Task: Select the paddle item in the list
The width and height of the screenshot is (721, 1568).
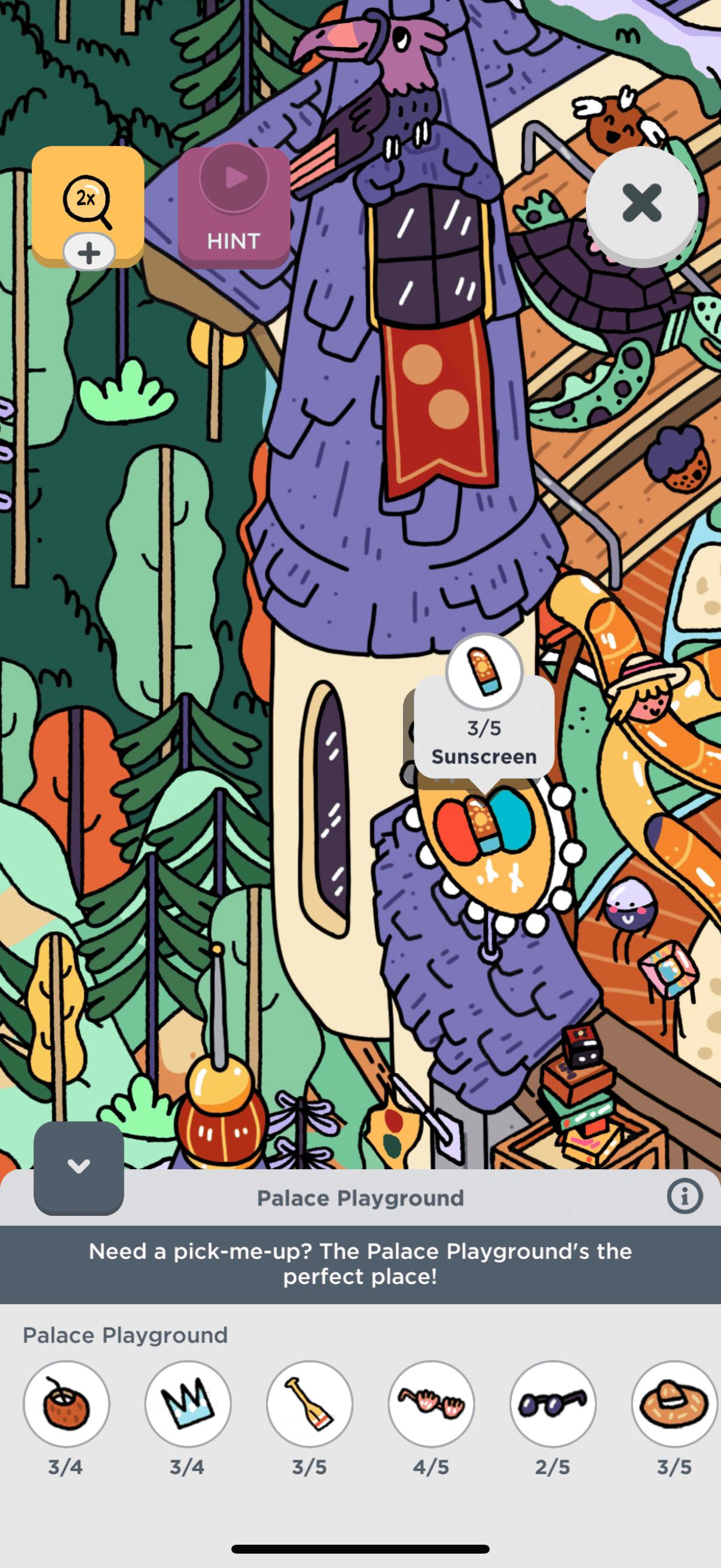Action: 310,1404
